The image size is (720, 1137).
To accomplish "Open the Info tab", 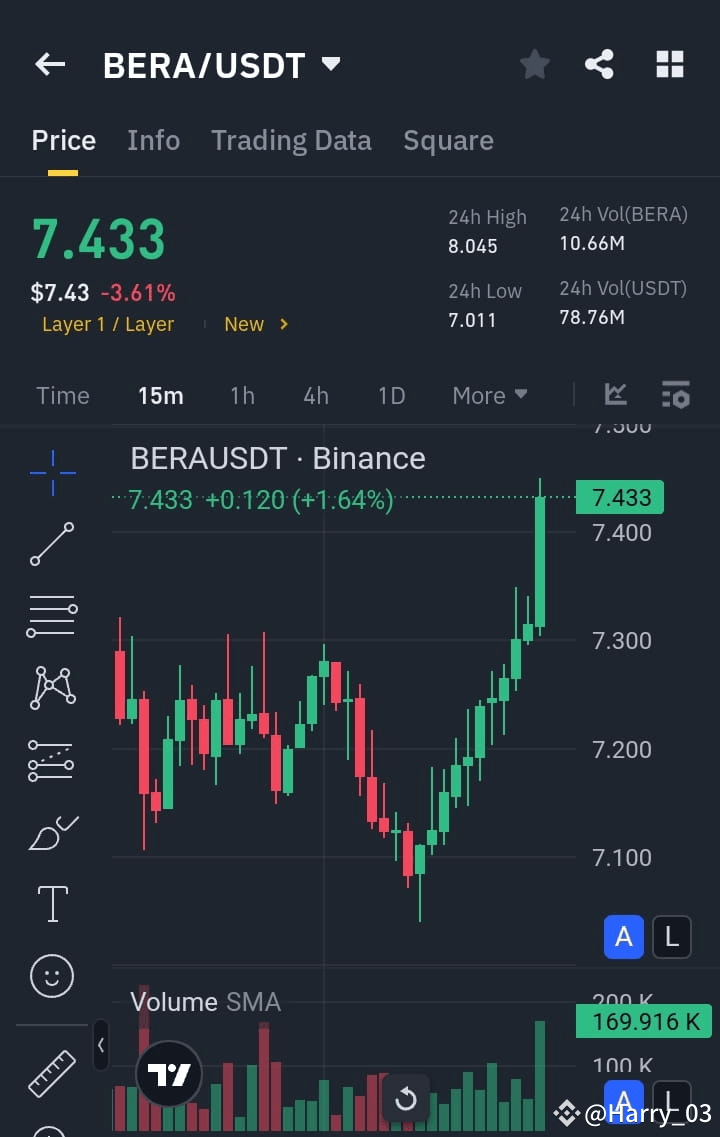I will pos(153,140).
